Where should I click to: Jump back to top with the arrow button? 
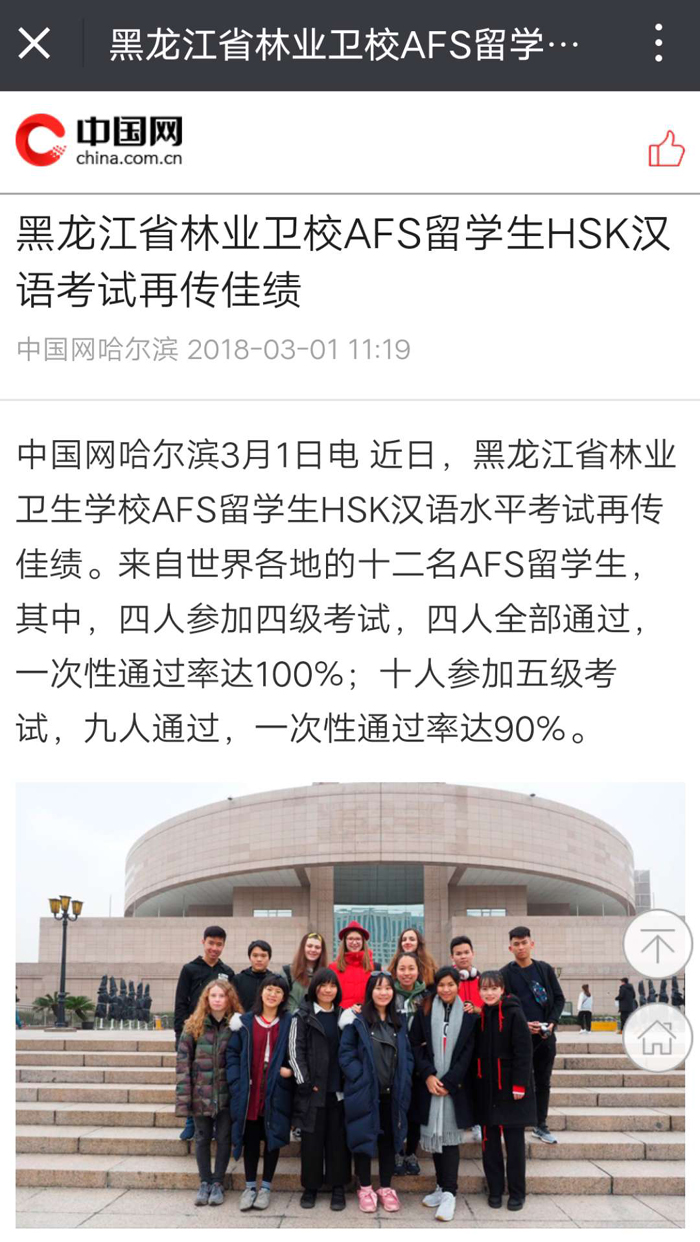(x=657, y=945)
